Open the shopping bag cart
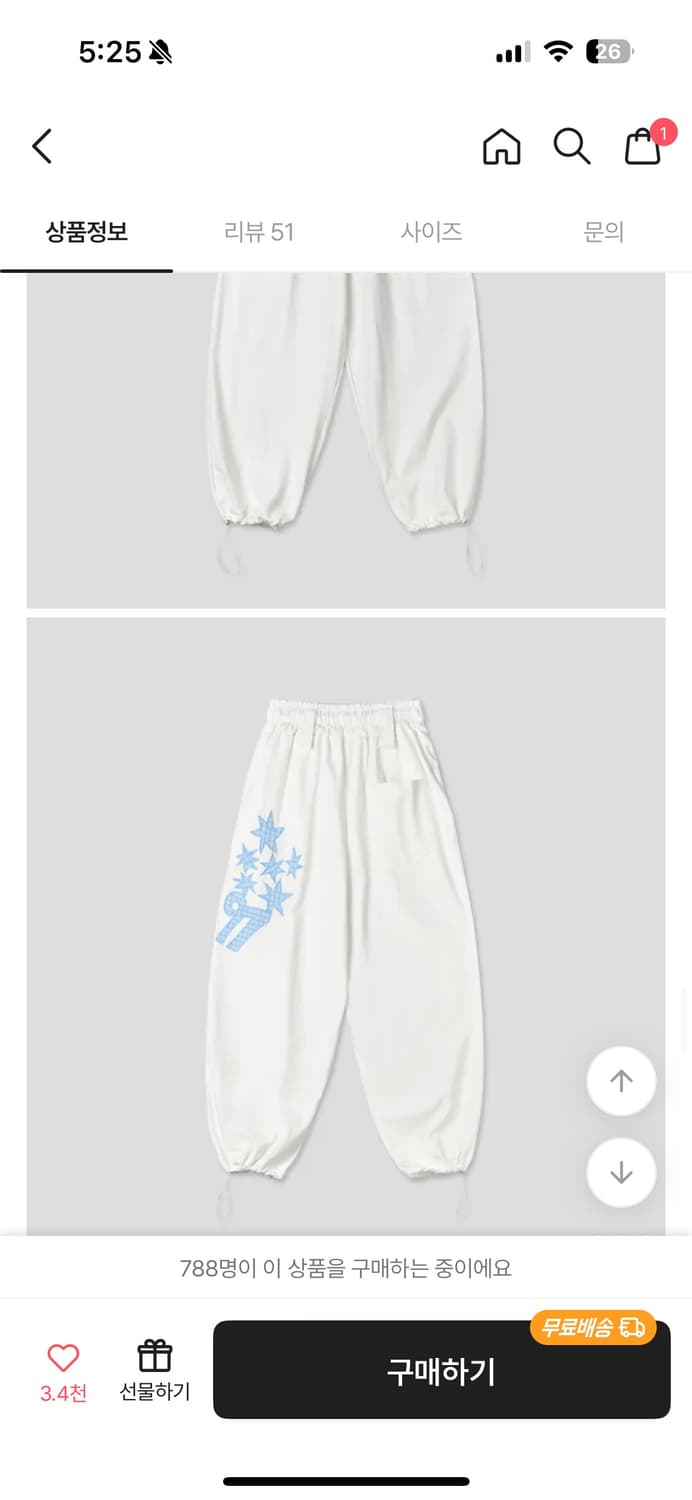692x1500 pixels. pos(643,147)
